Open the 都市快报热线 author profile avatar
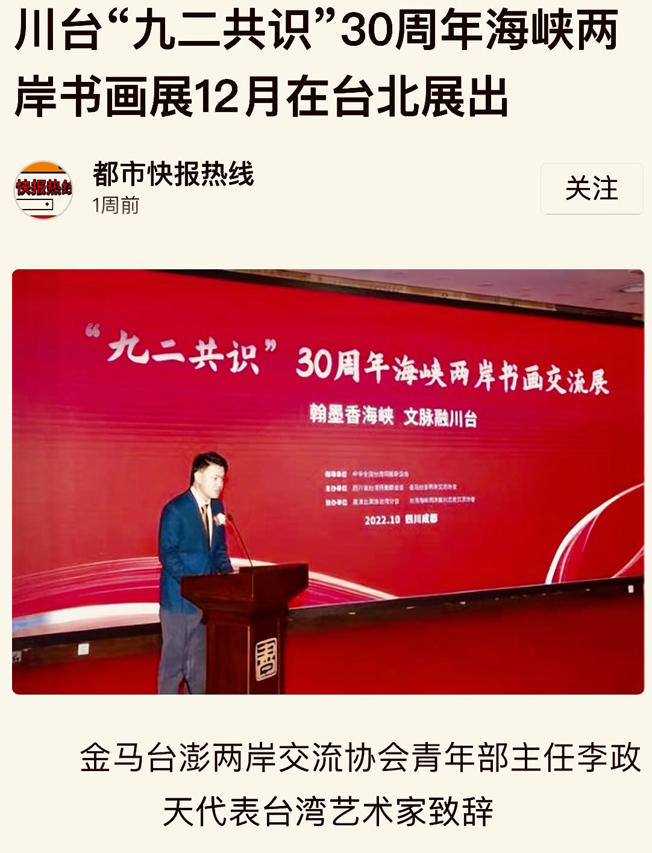This screenshot has height=853, width=652. click(43, 189)
